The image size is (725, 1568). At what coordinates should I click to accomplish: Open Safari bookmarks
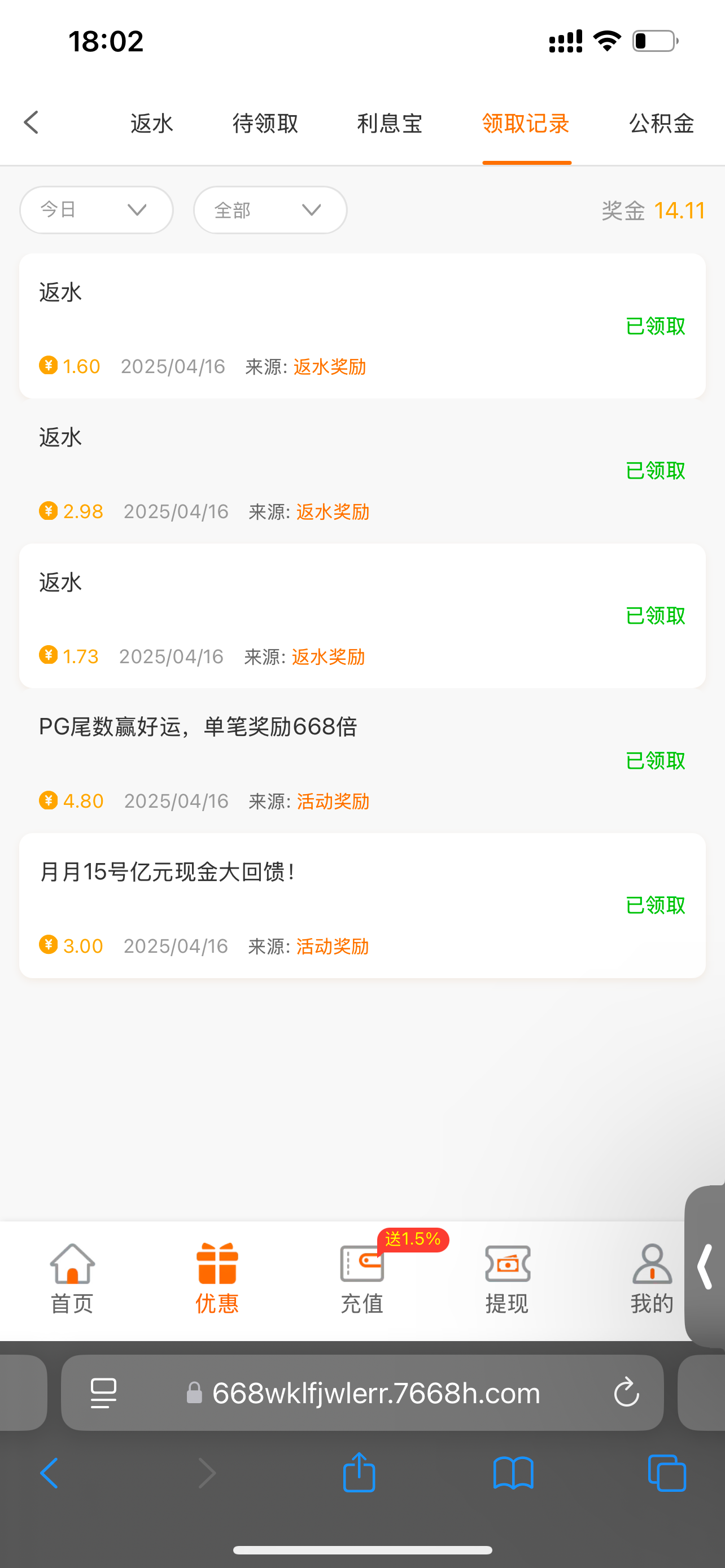[513, 1473]
